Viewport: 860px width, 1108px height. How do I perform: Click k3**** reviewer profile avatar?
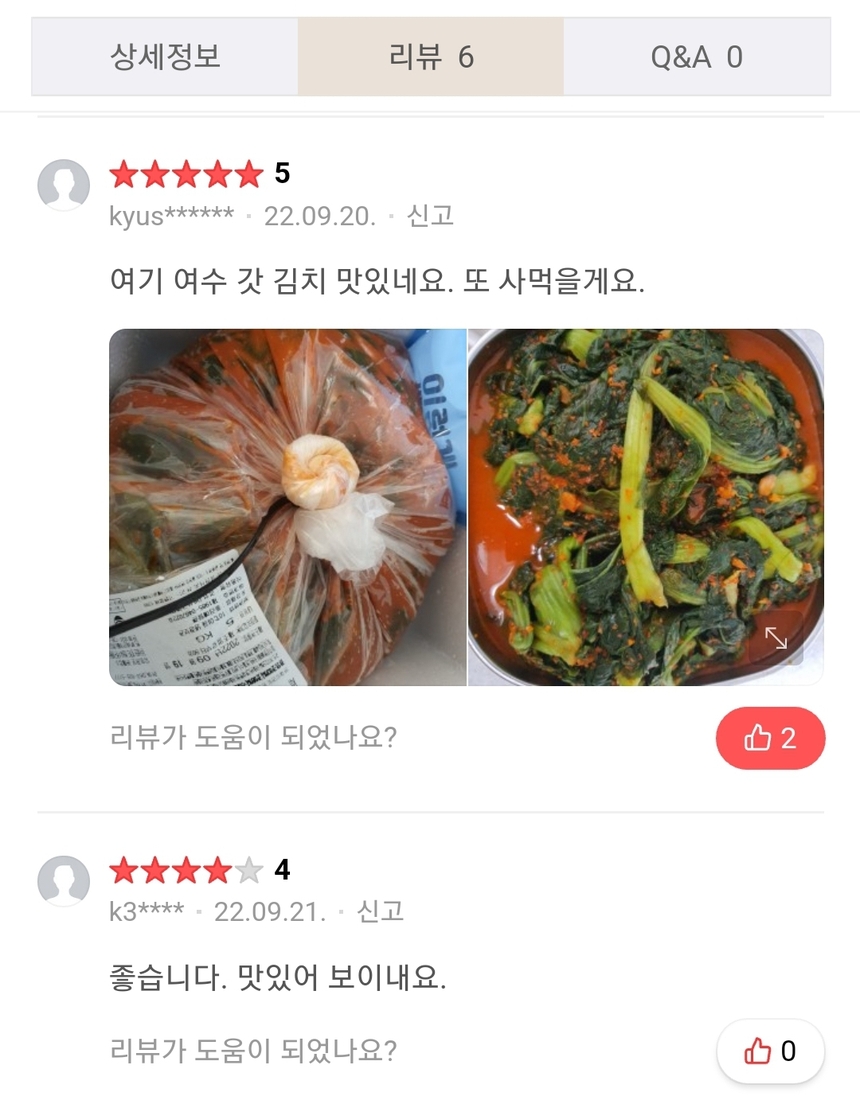(x=64, y=882)
